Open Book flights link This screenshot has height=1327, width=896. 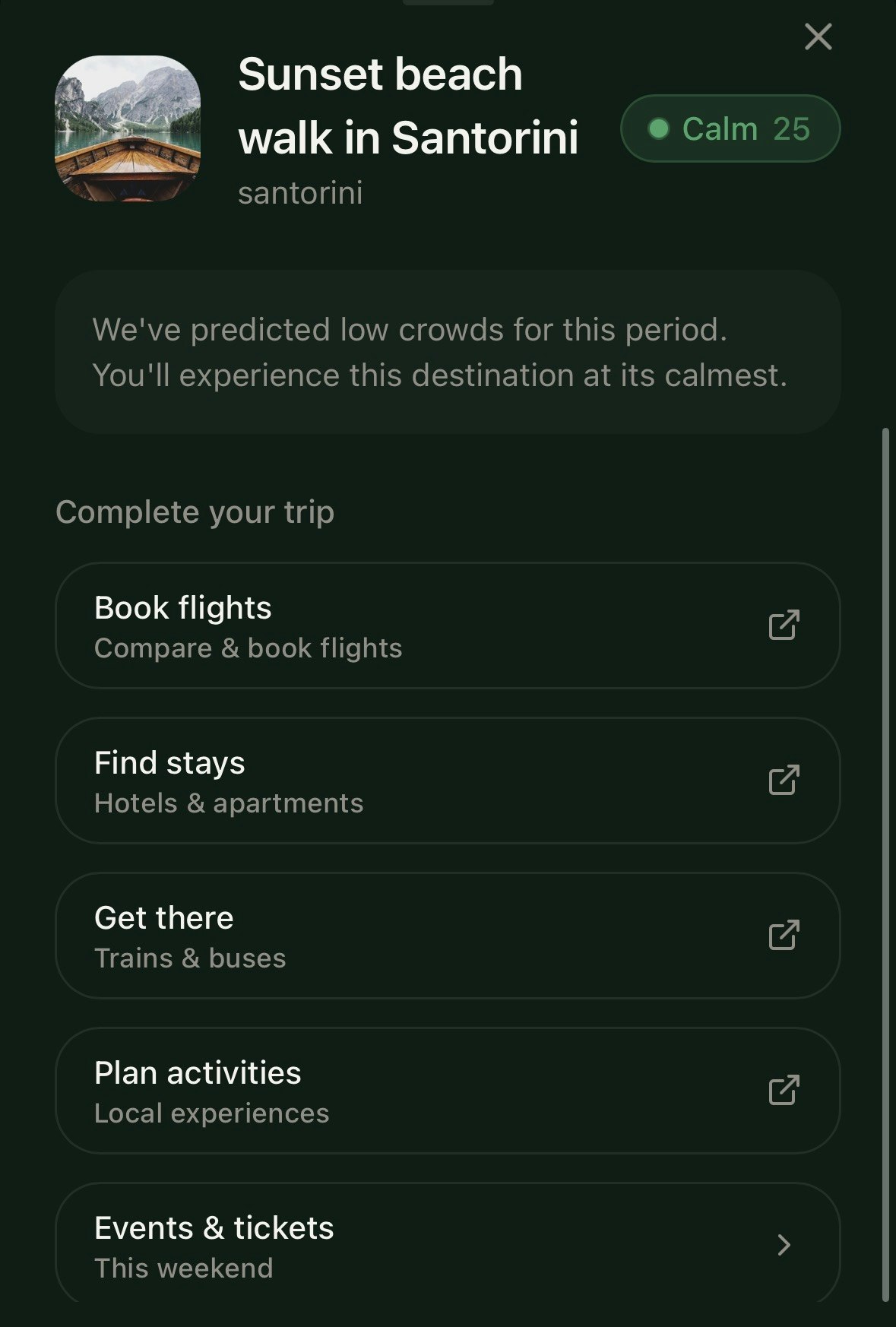coord(448,625)
